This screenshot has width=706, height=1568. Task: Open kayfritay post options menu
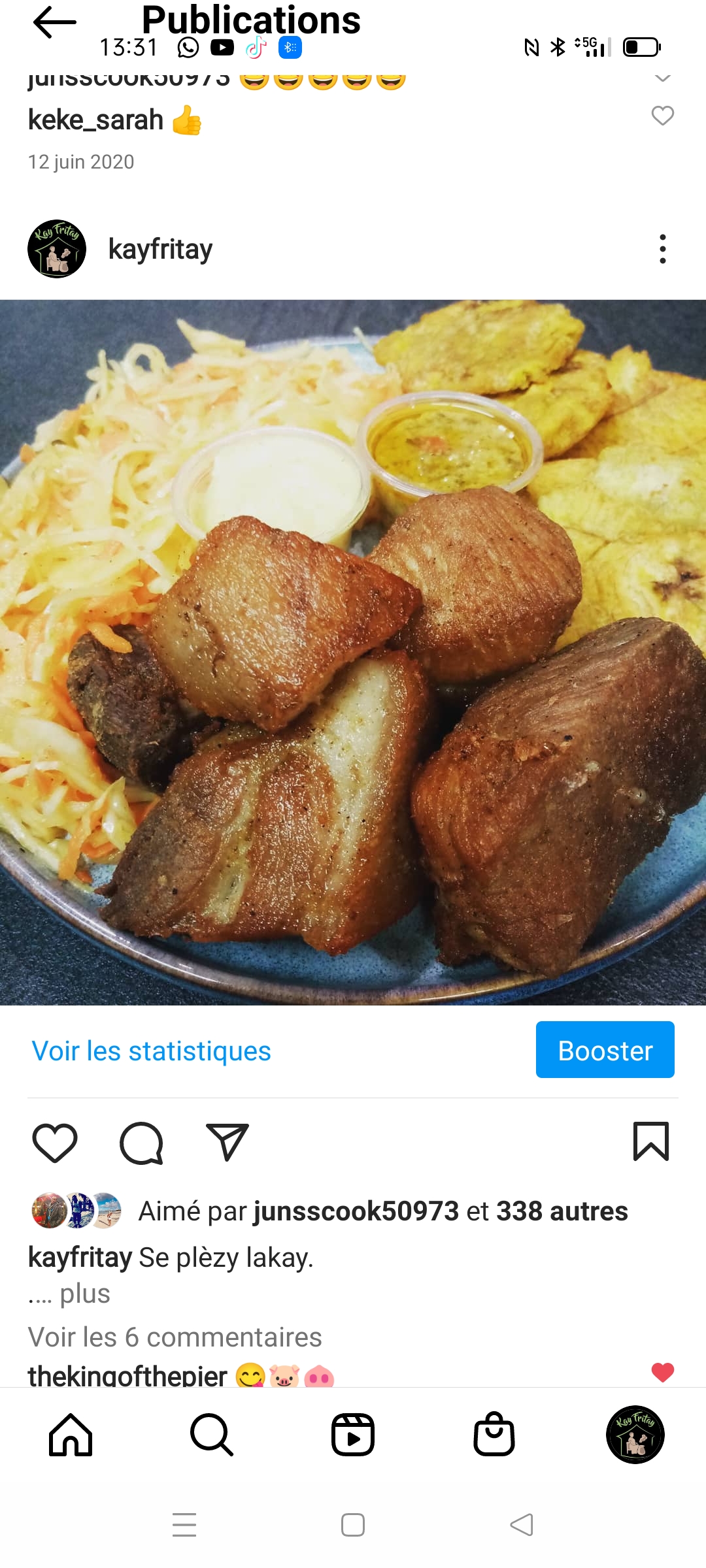tap(662, 249)
